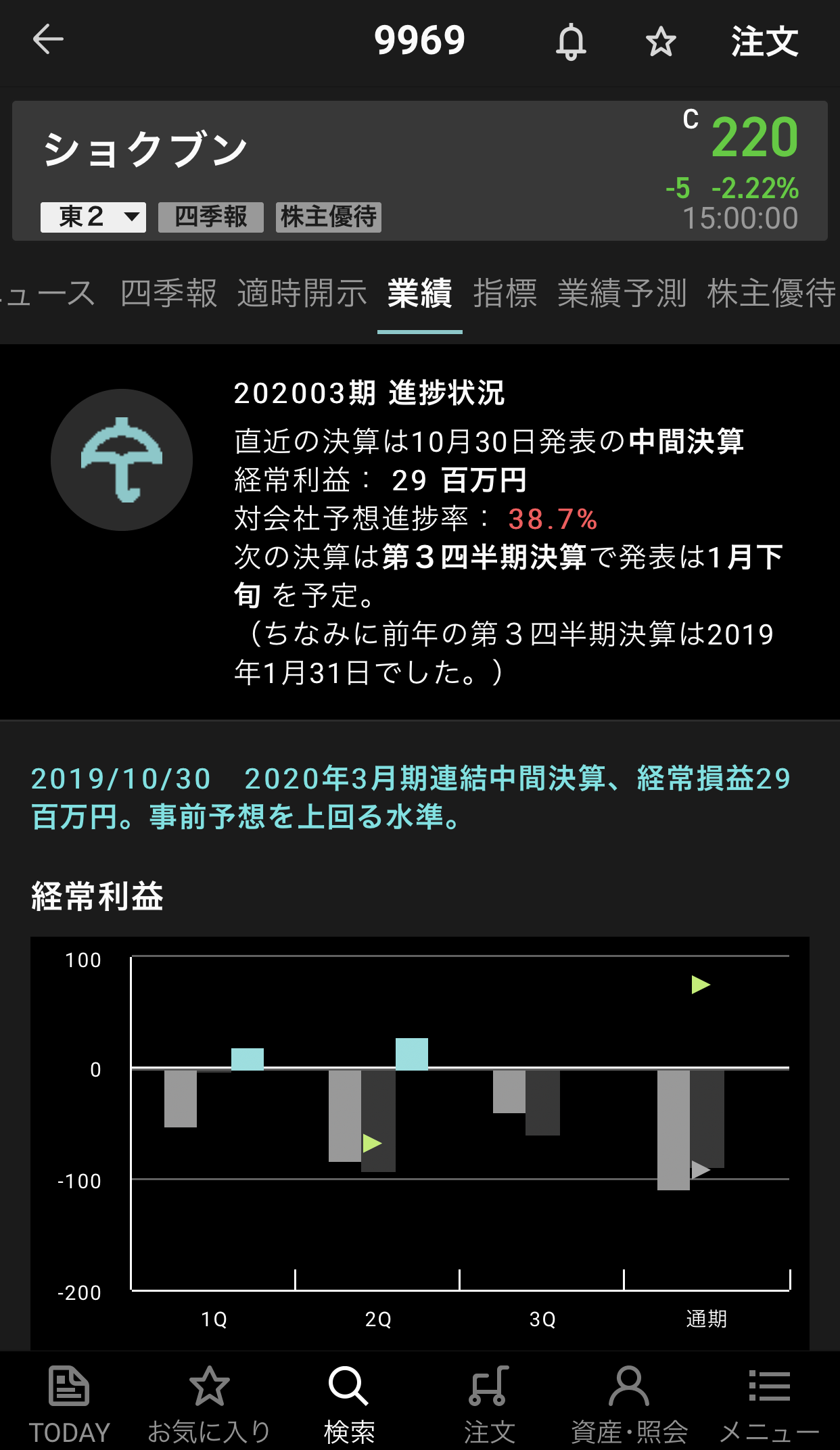Select 検索 in bottom navigation
Screen dimensions: 840x1450
349,1404
